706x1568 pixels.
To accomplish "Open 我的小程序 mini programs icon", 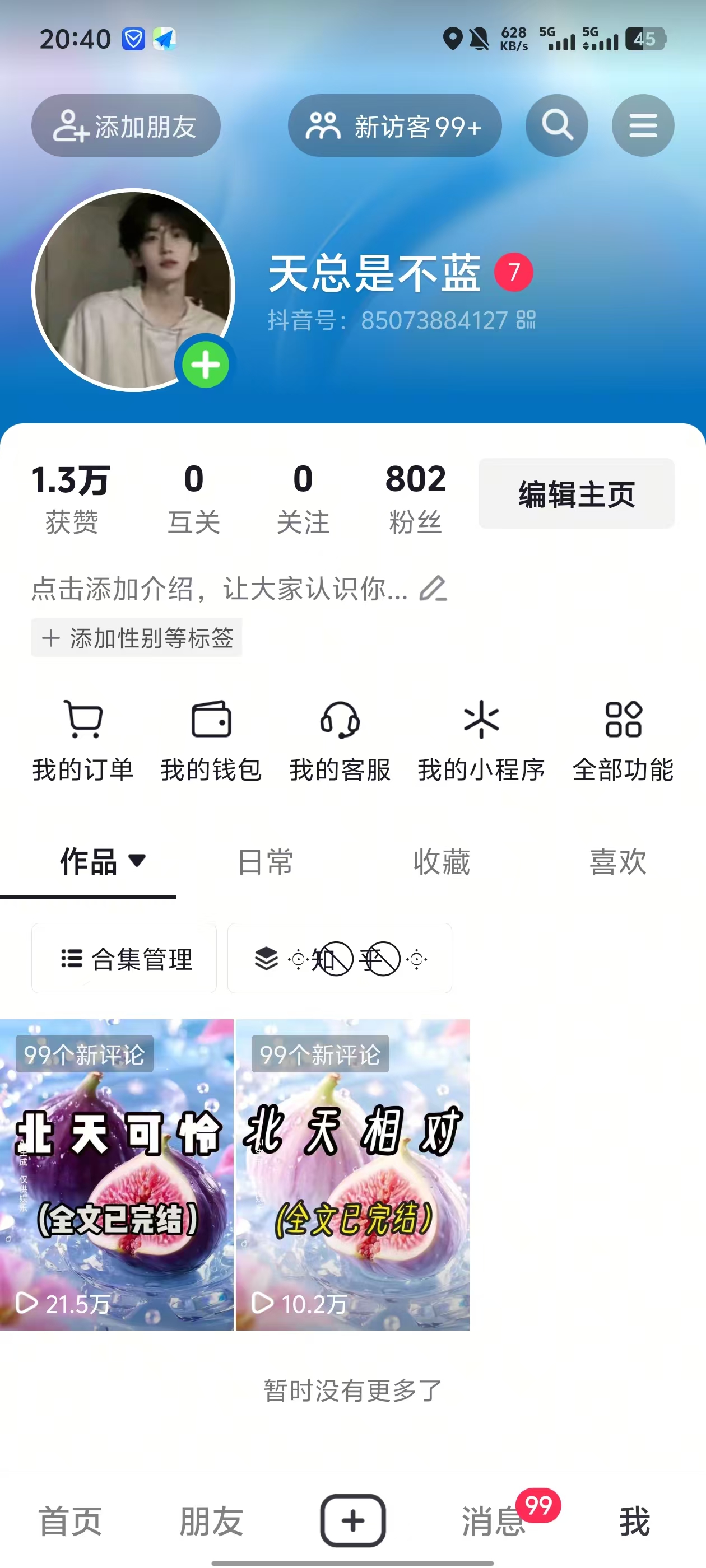I will pyautogui.click(x=481, y=720).
